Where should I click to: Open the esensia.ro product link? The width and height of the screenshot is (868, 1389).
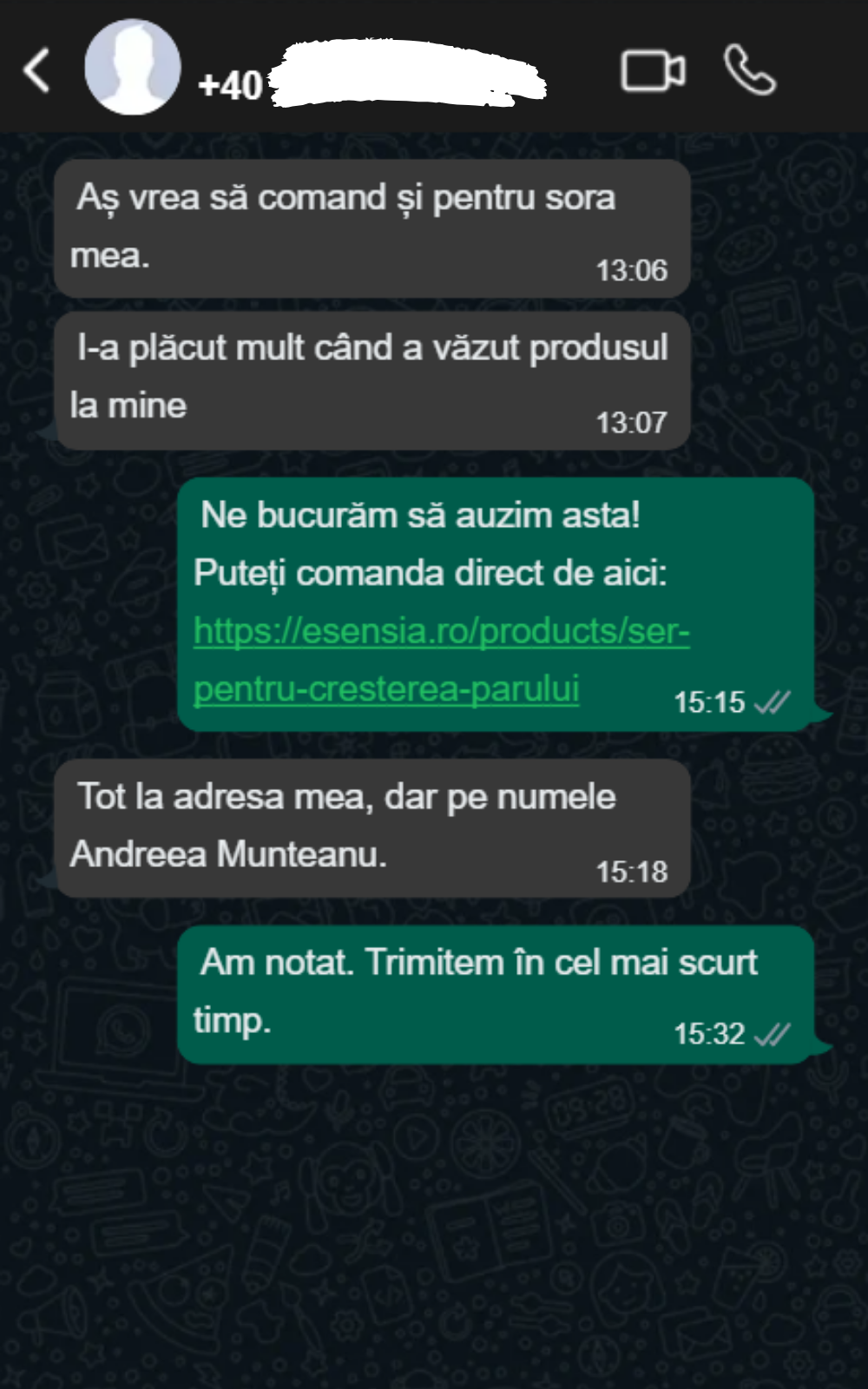(441, 632)
